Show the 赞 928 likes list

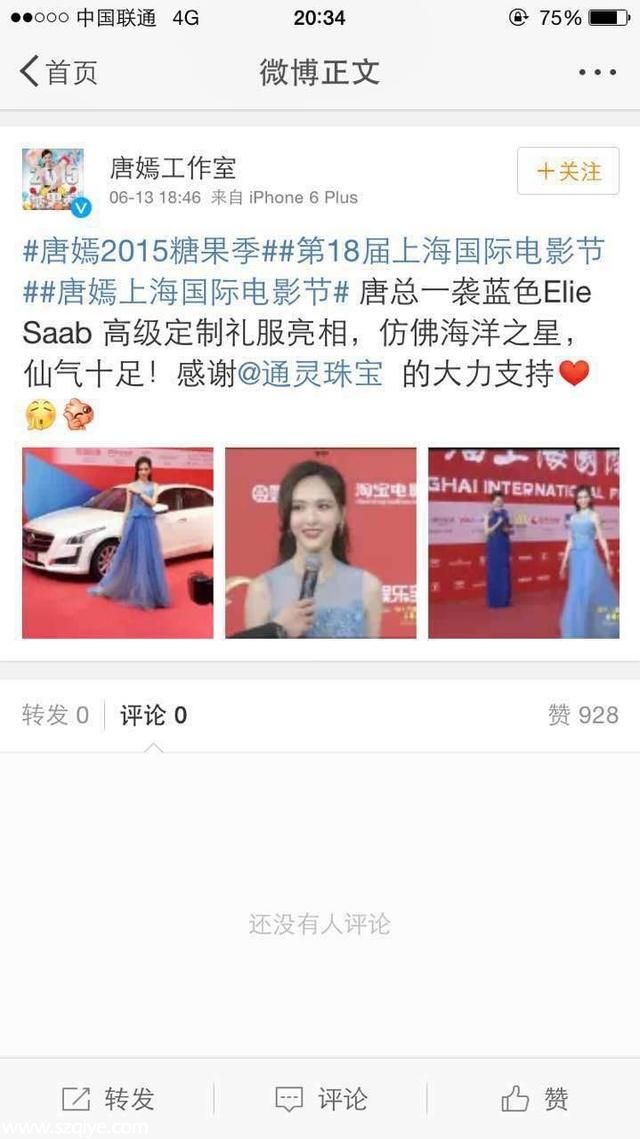[x=583, y=715]
